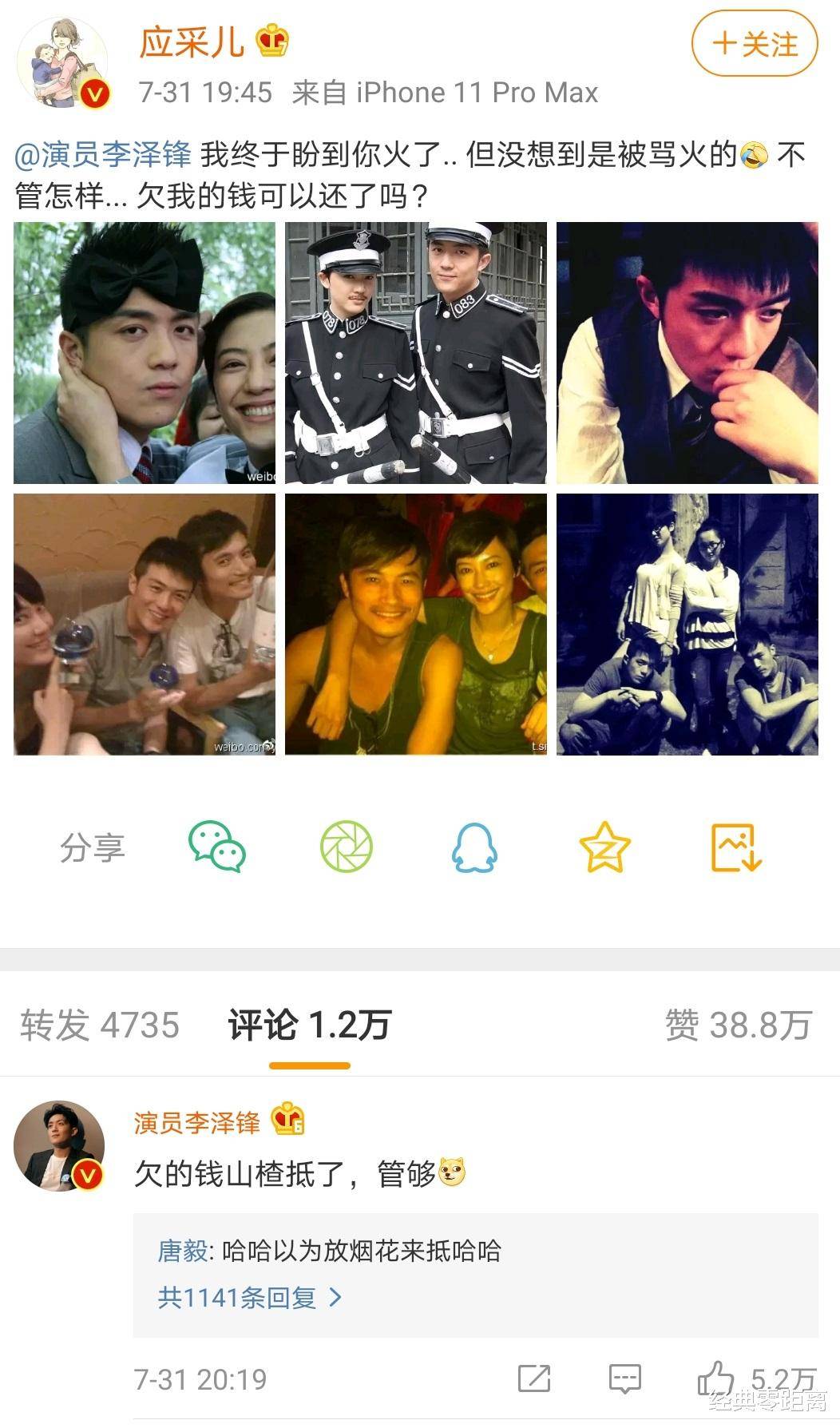
Task: Share to WeChat Moments
Action: click(347, 847)
